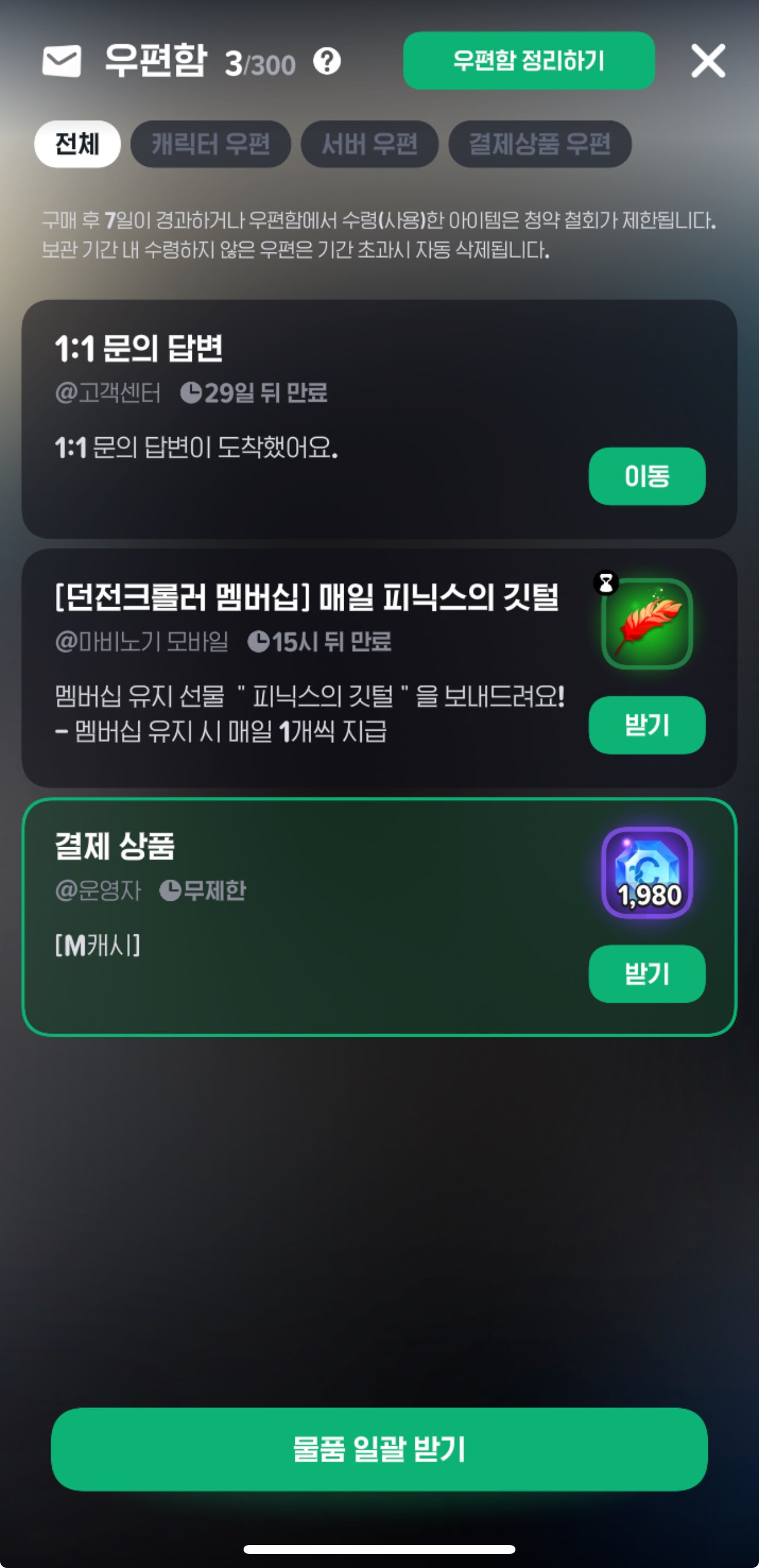Switch to the 결제상품 우편 tab
Screen dimensions: 759x1568
click(540, 144)
